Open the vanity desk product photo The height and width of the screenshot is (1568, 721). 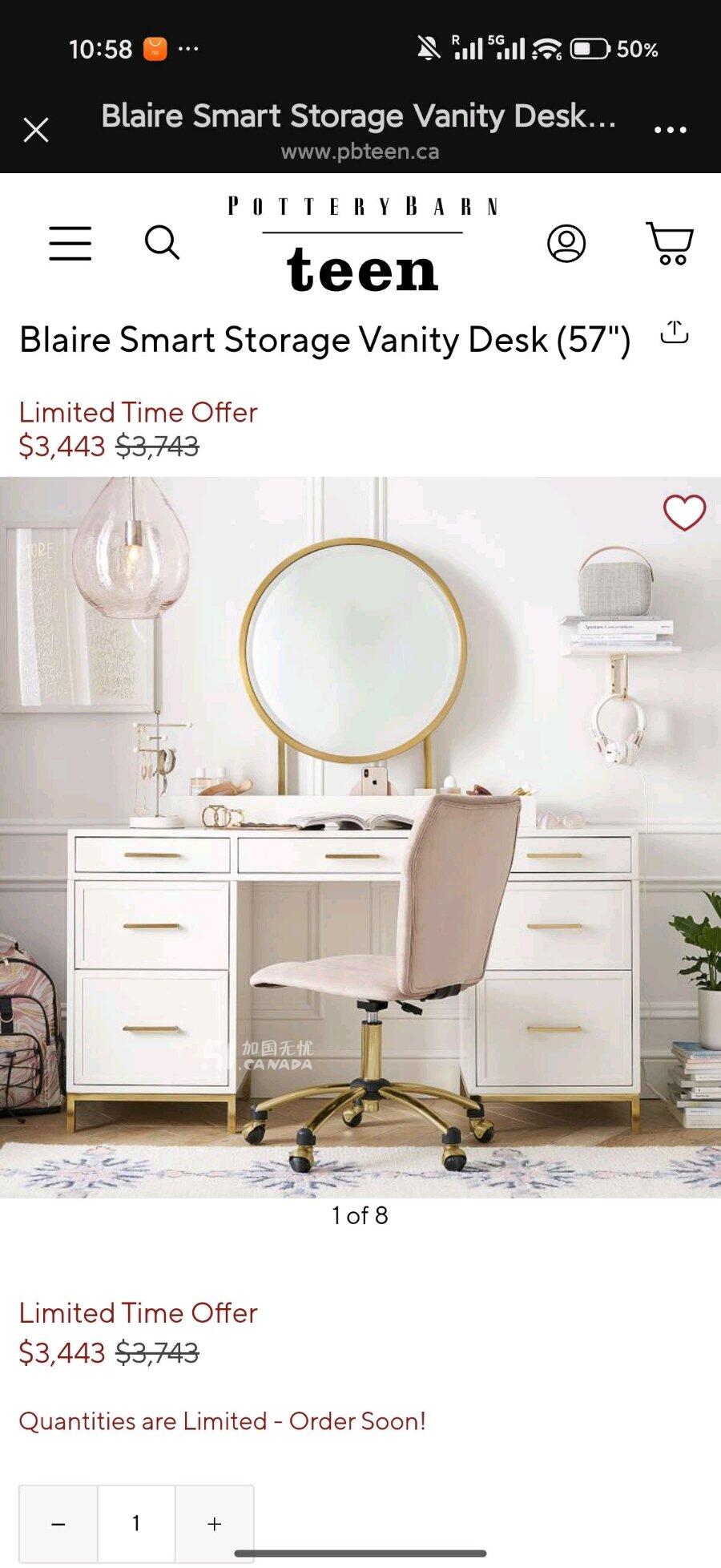[360, 837]
